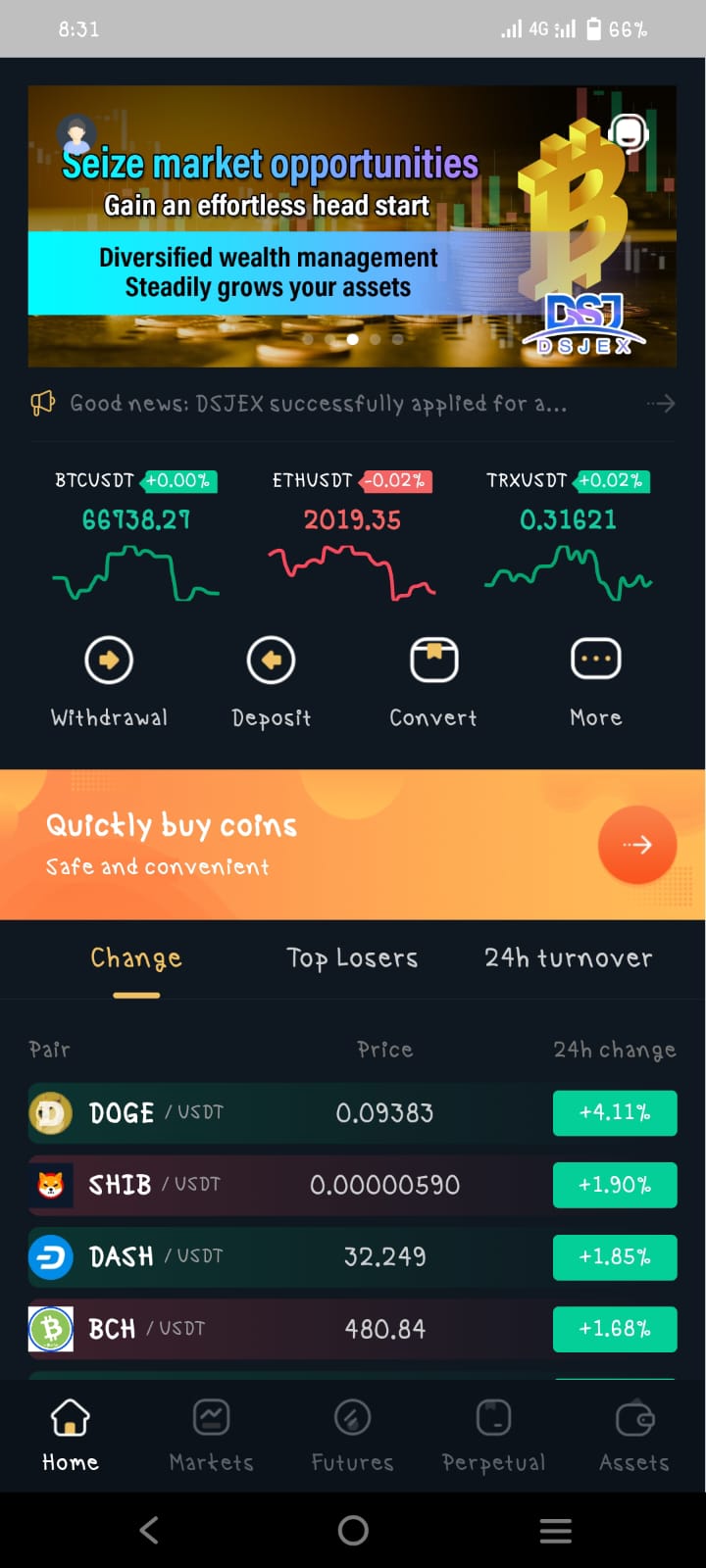Tap the Withdrawal shortcut

[109, 683]
